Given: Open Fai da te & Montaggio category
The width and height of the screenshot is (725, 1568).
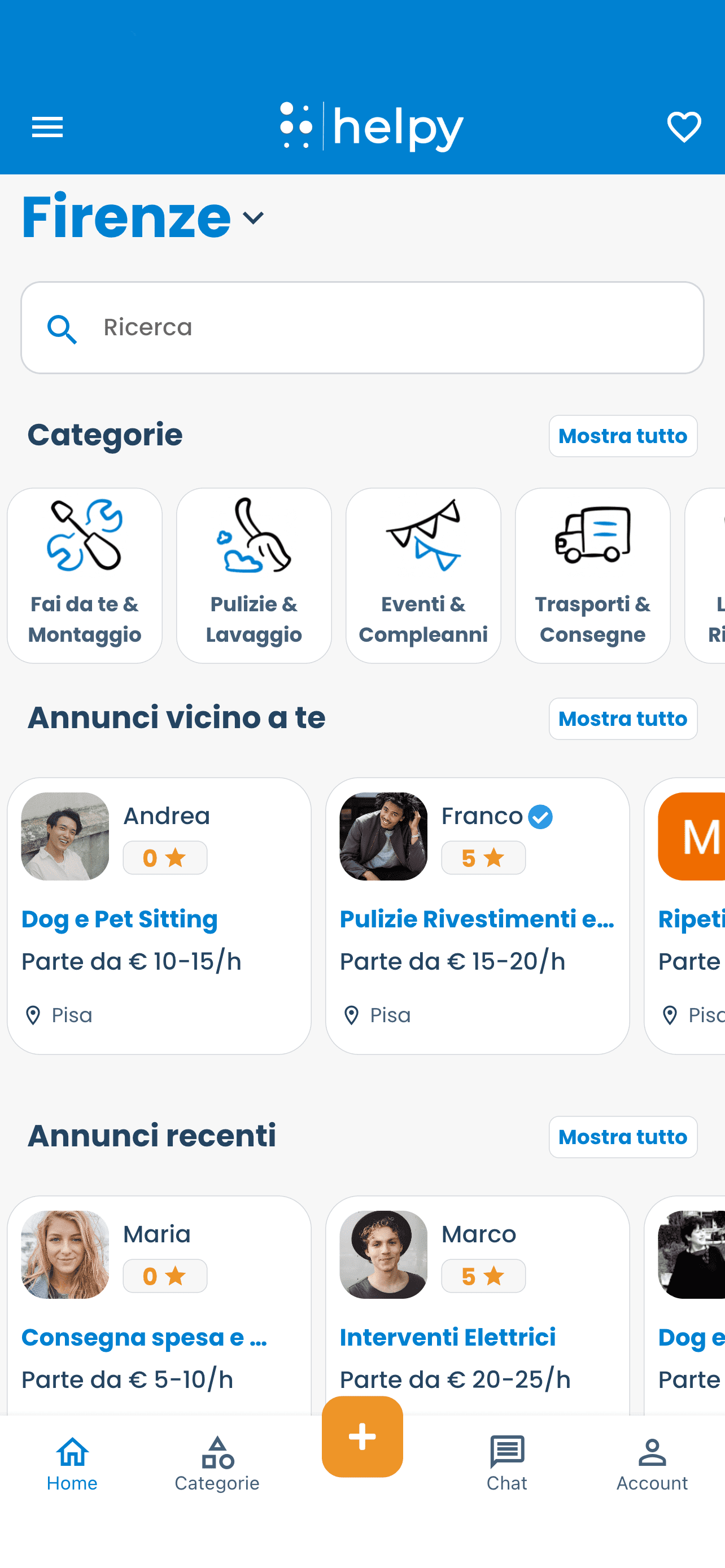Looking at the screenshot, I should [x=85, y=575].
